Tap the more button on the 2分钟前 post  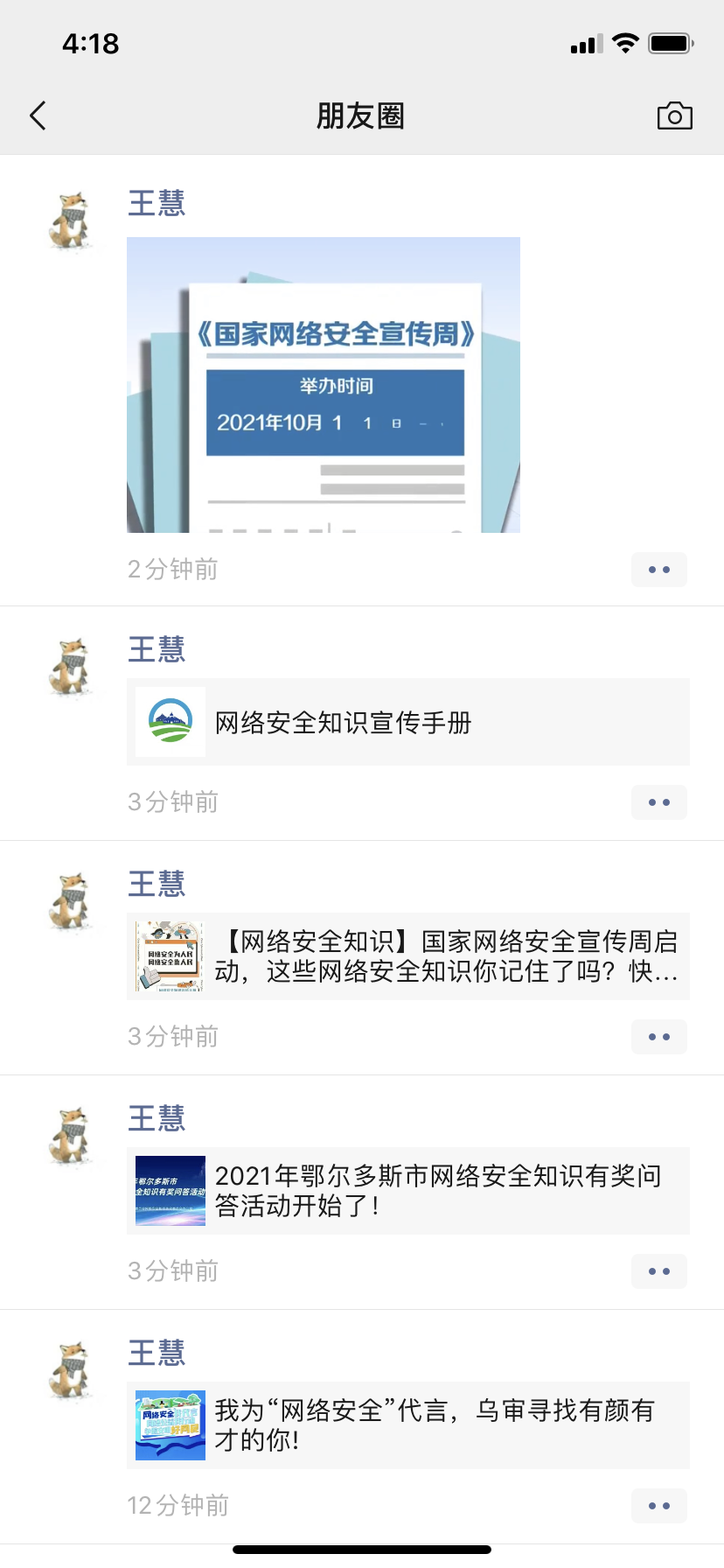(x=658, y=570)
